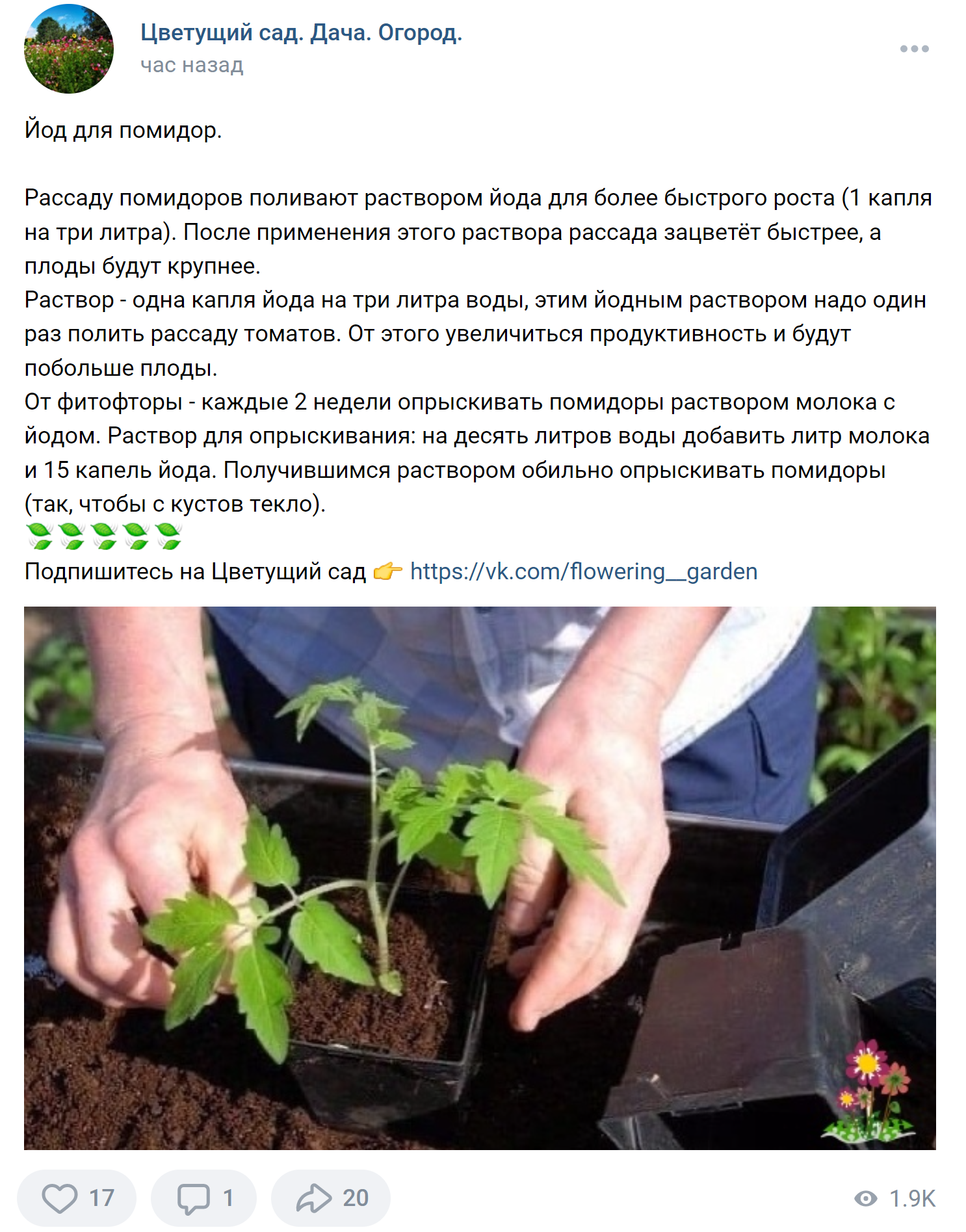Open the tomato seedling photo

coord(480,878)
